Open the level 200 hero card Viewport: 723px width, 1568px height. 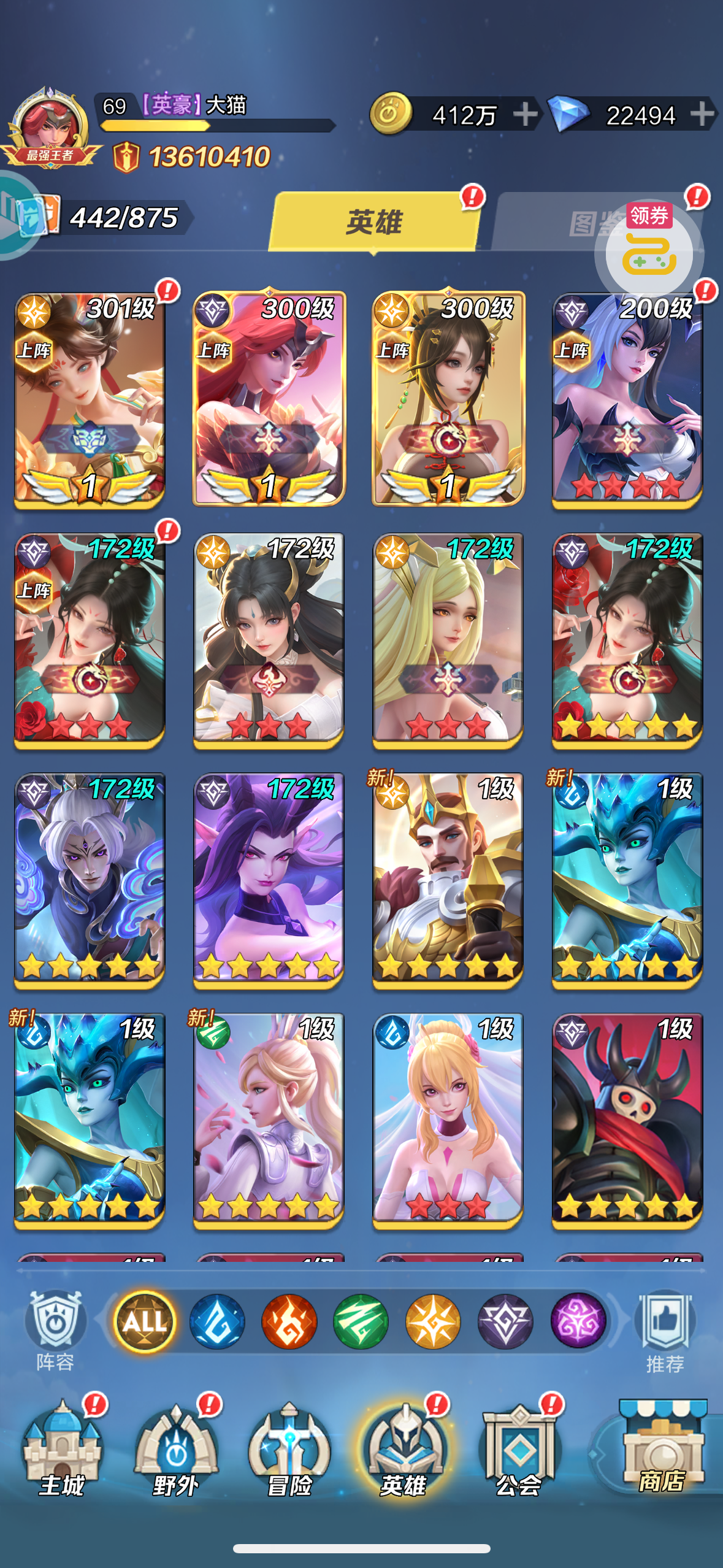pos(627,401)
